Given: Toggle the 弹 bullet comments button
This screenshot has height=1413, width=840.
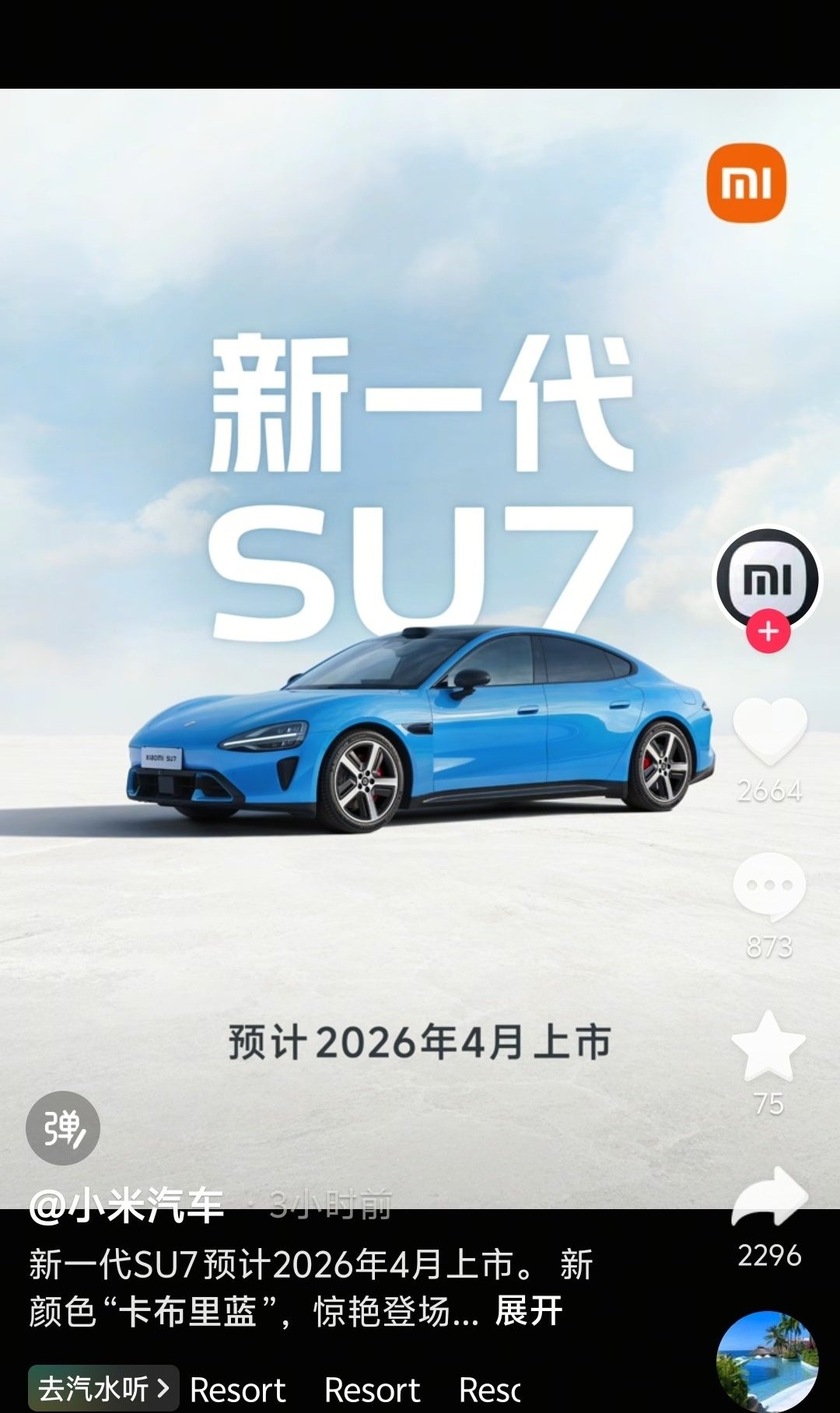Looking at the screenshot, I should point(63,1128).
